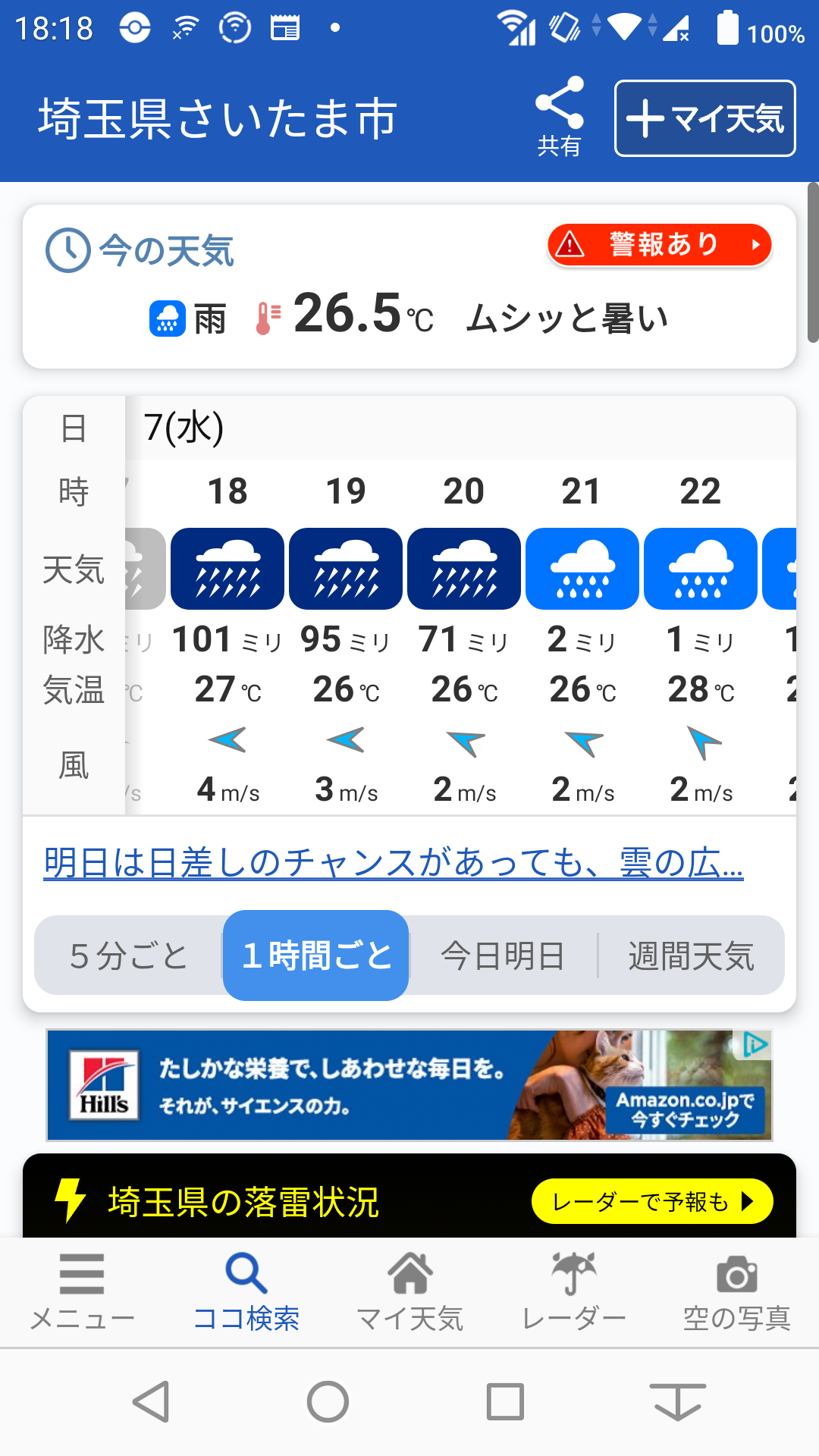
Task: Return to the home screen
Action: tap(328, 1401)
